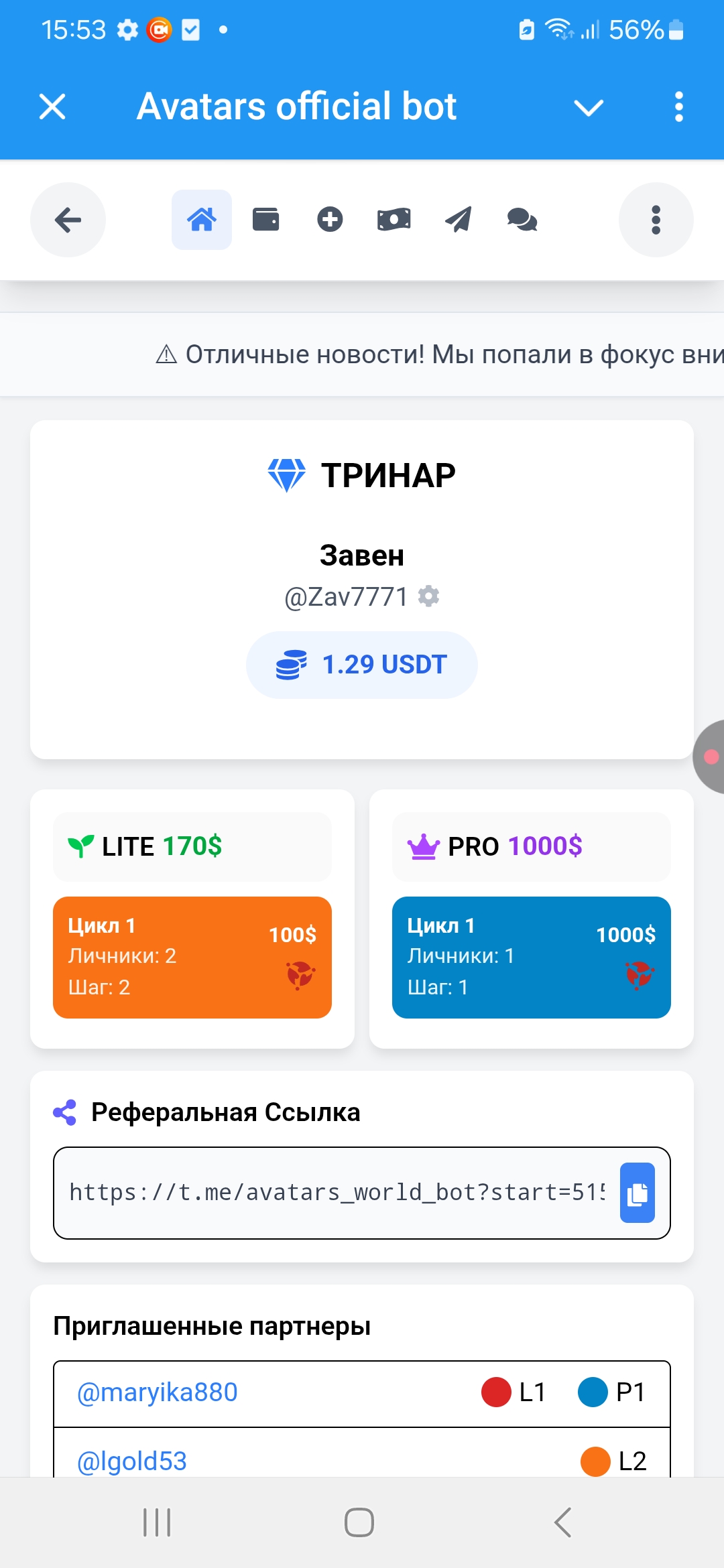The image size is (724, 1568).
Task: Copy the referral link
Action: [x=637, y=1193]
